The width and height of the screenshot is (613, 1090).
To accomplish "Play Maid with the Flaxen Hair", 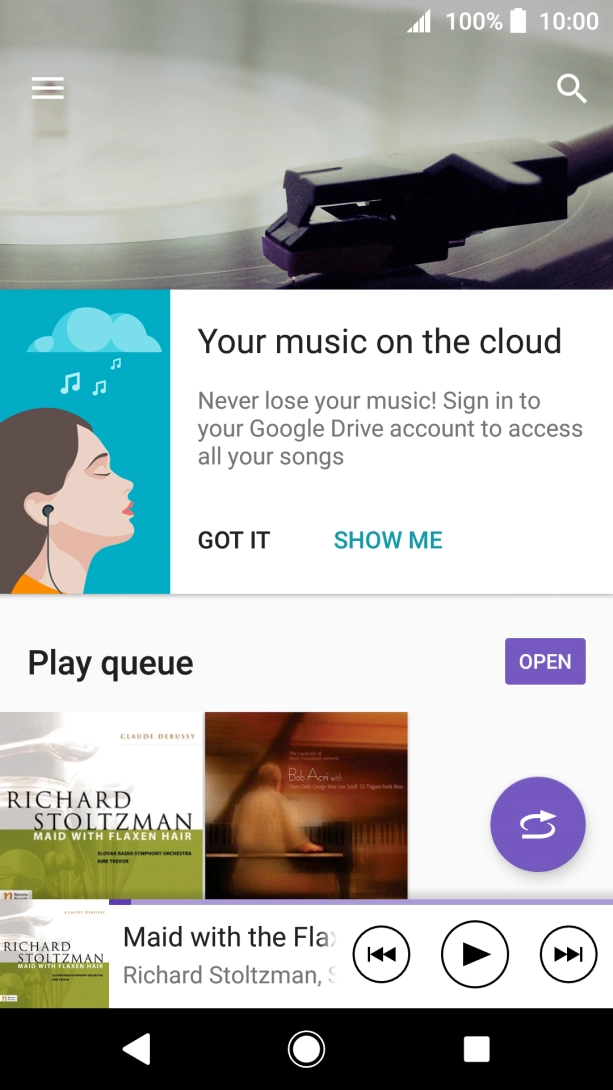I will coord(475,955).
